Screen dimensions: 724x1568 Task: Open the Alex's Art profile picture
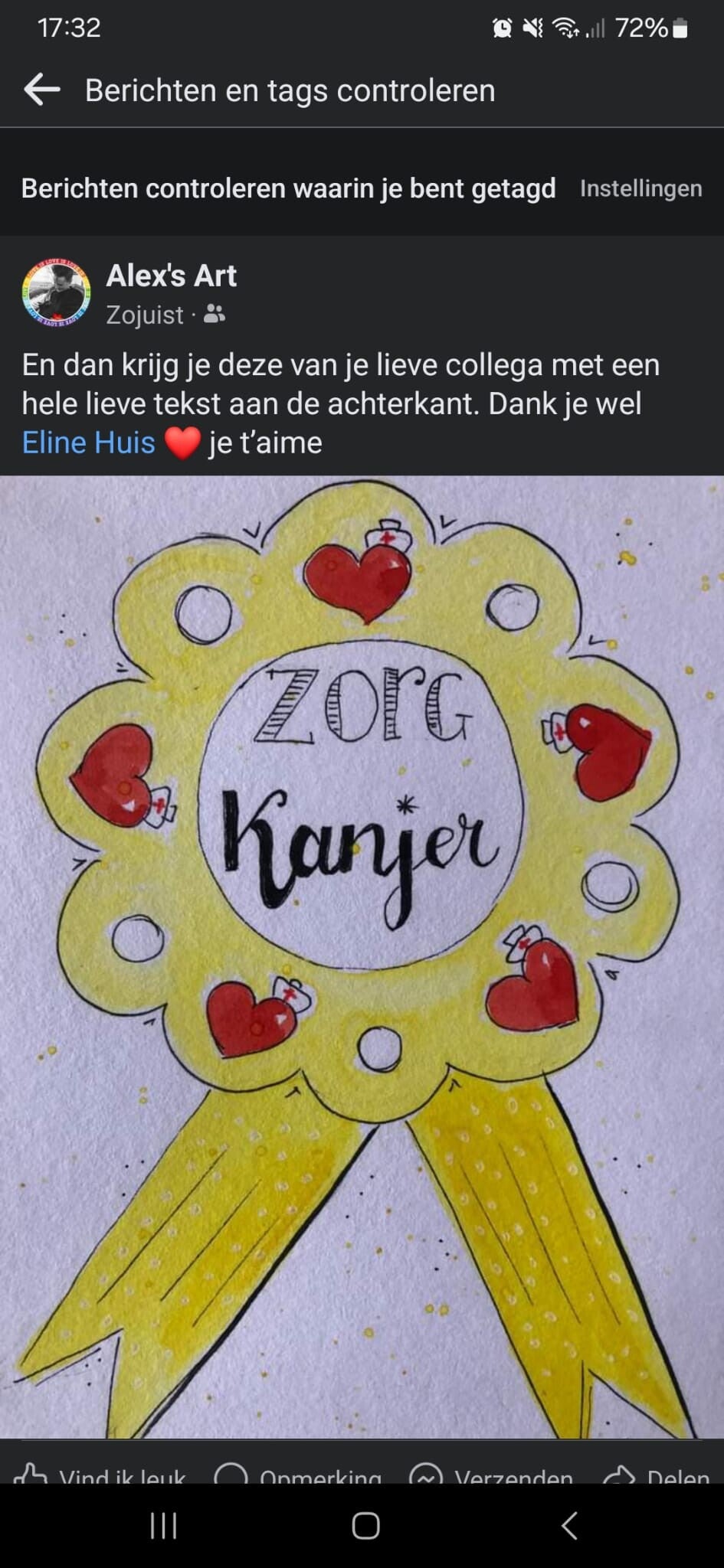pyautogui.click(x=56, y=293)
